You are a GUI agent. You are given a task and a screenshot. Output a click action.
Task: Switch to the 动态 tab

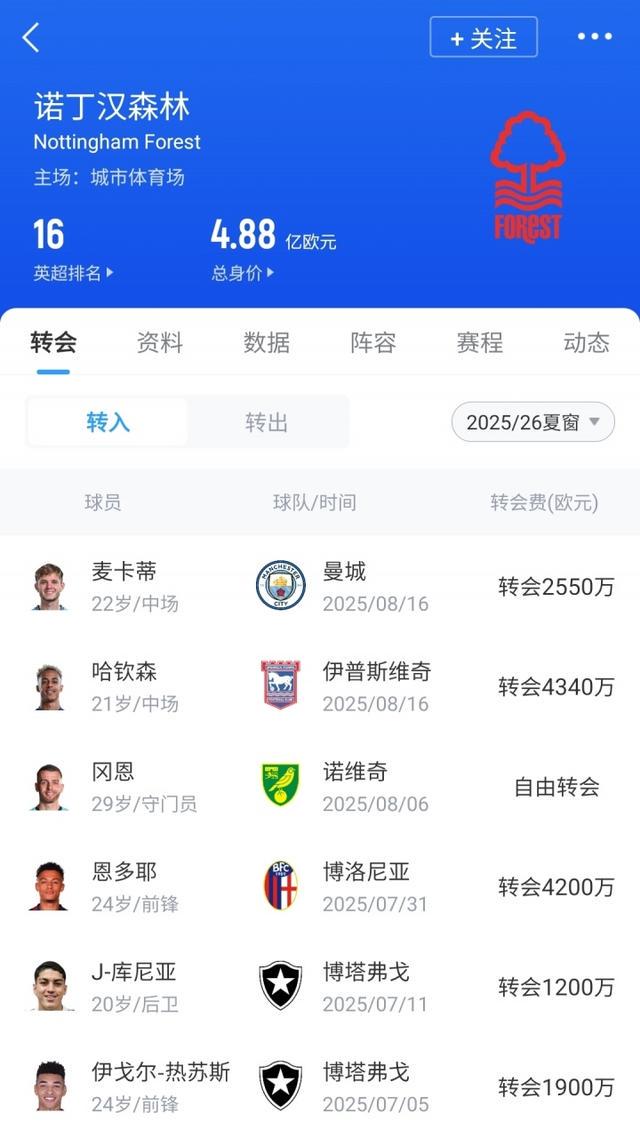[x=586, y=343]
